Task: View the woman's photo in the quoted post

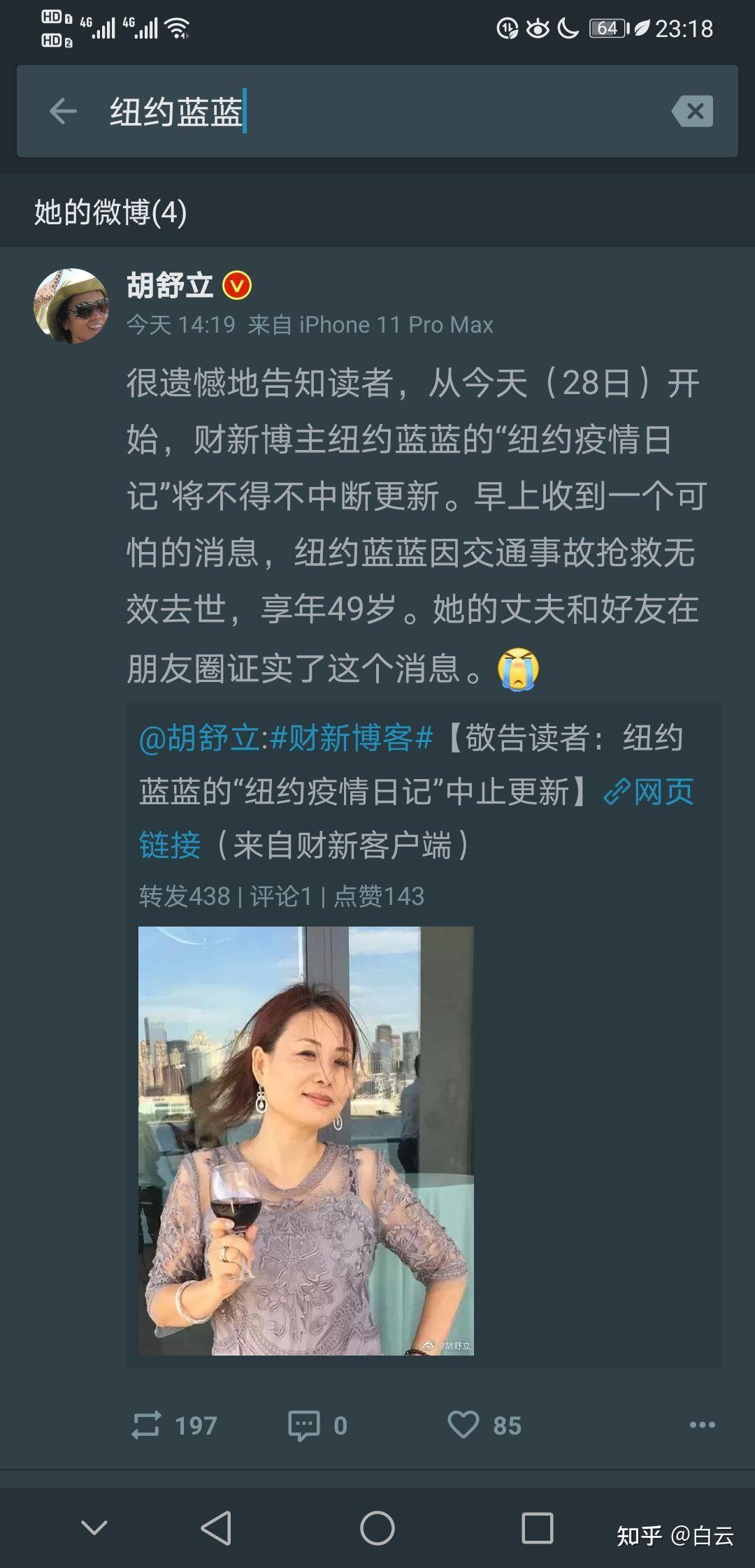Action: tap(305, 1140)
